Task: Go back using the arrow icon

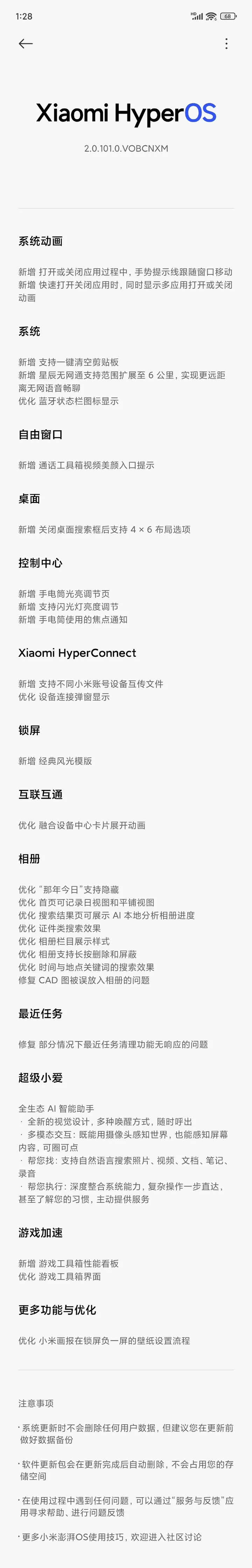Action: click(26, 44)
